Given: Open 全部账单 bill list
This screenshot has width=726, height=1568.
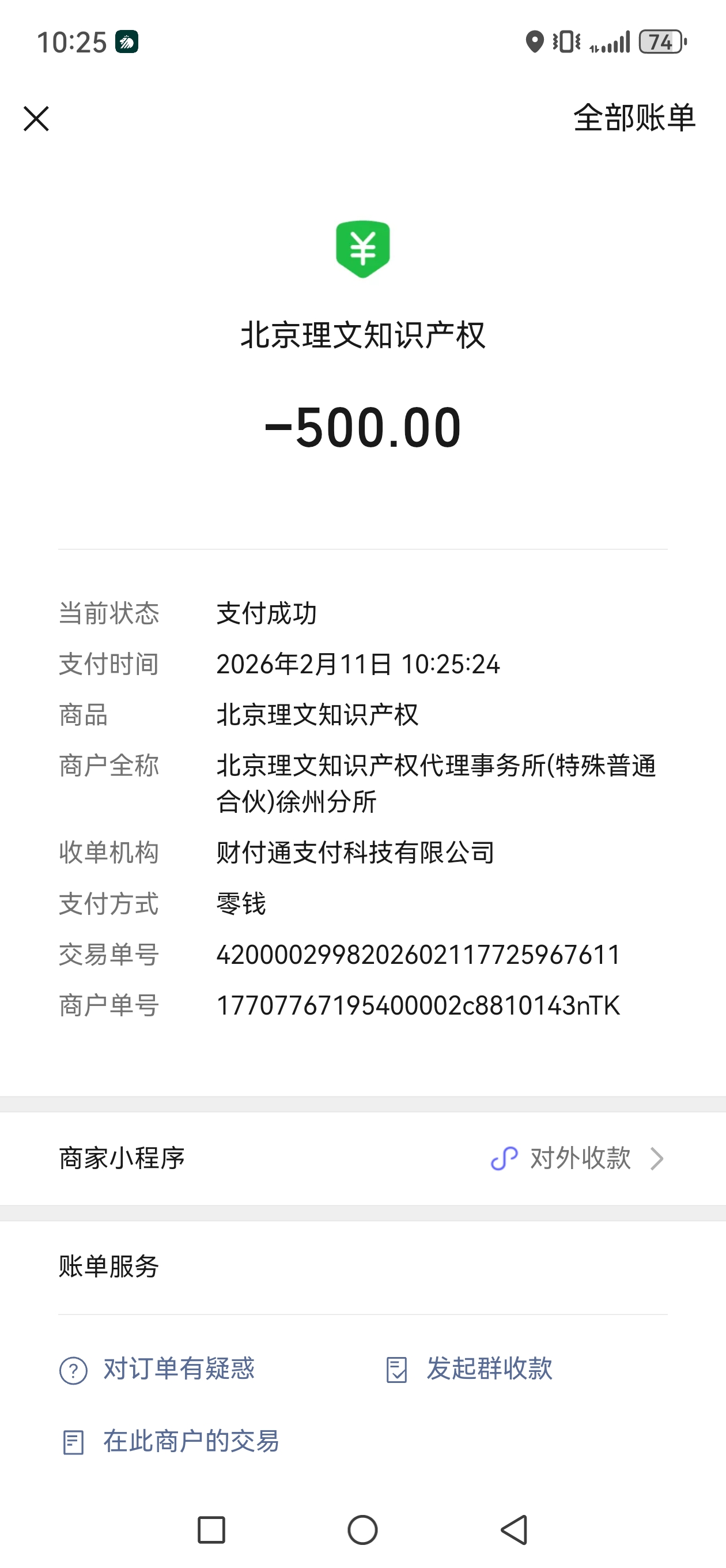Looking at the screenshot, I should [x=633, y=118].
